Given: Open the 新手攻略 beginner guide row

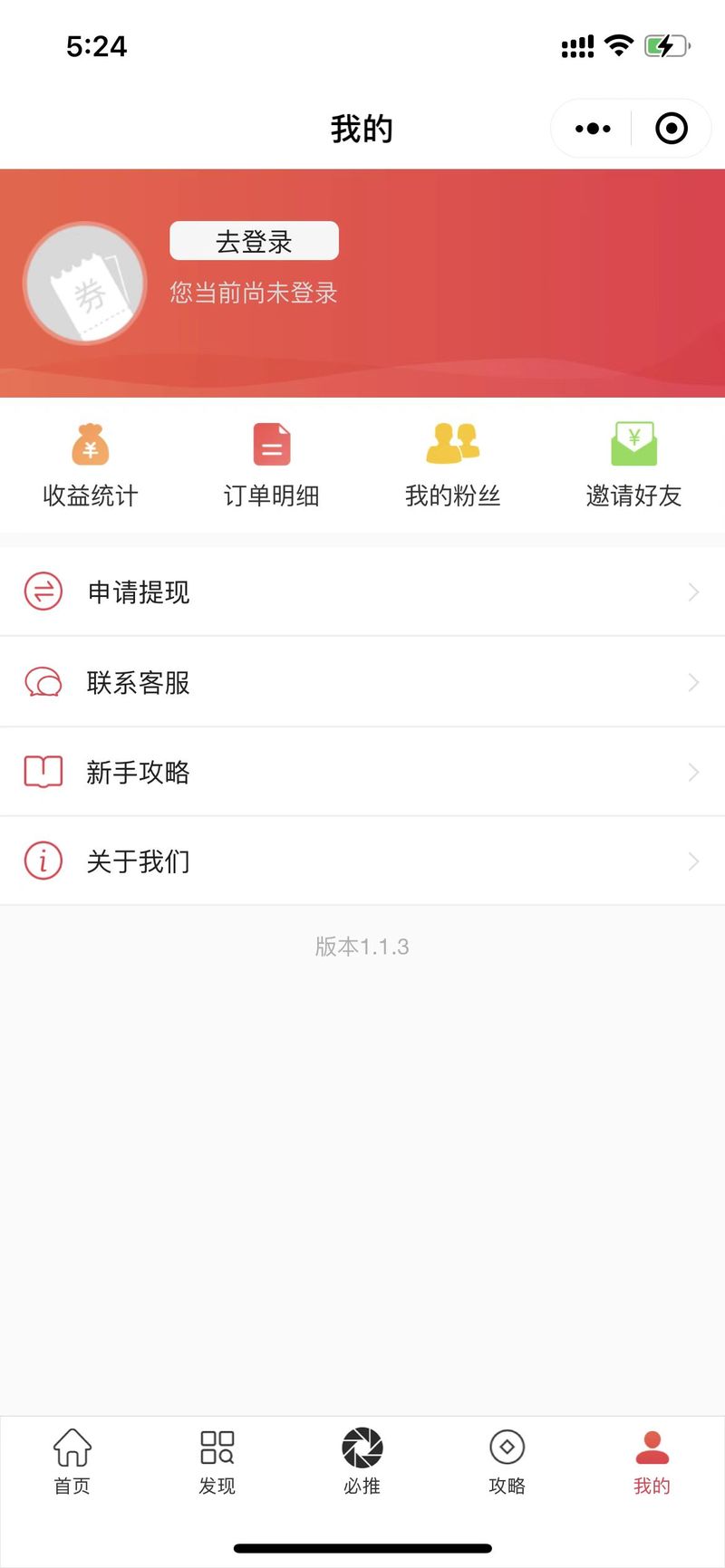Looking at the screenshot, I should (x=362, y=772).
